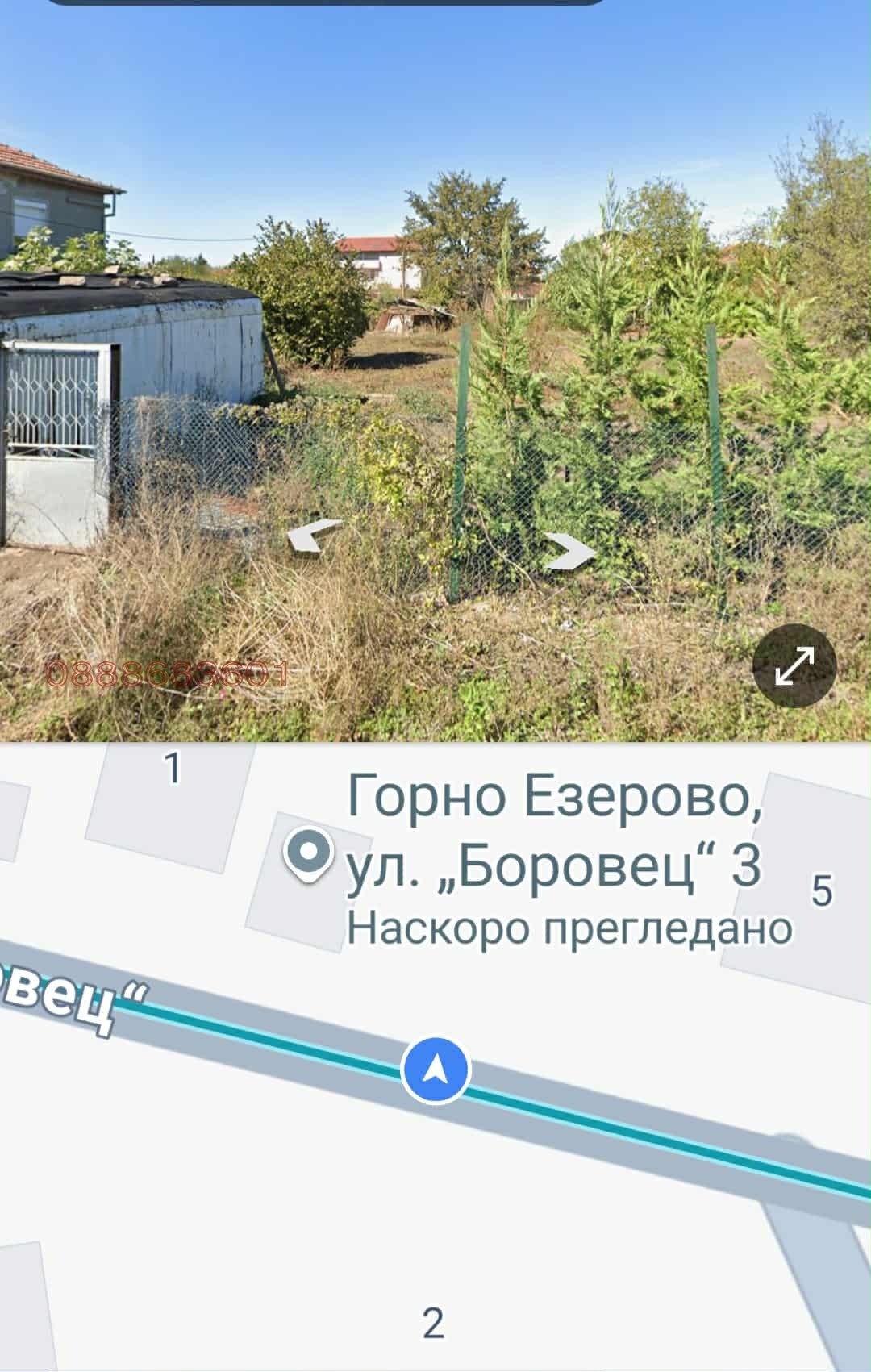Move Street View along the right arrow
871x1372 pixels.
click(570, 552)
